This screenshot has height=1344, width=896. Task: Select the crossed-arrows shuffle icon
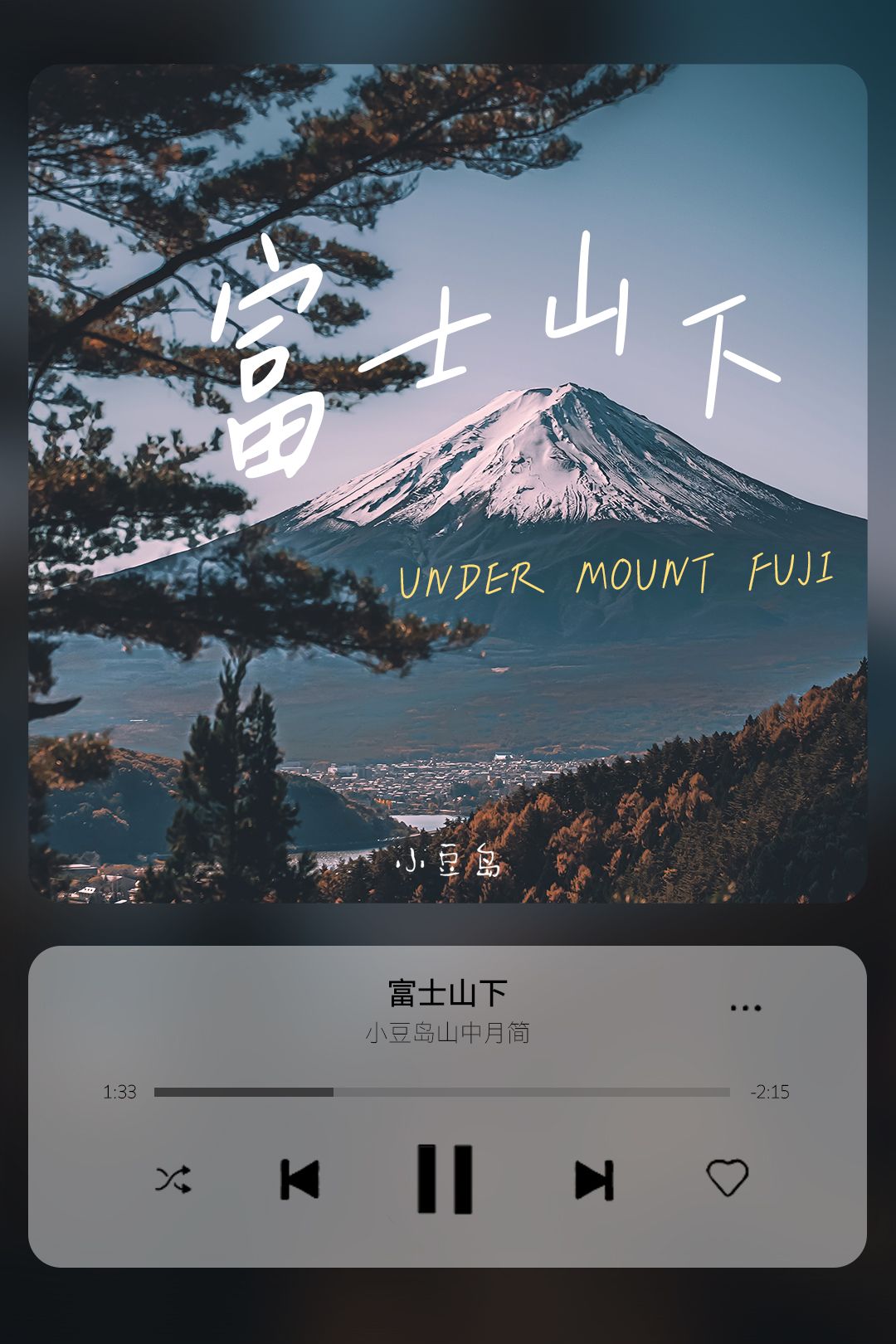(173, 1177)
